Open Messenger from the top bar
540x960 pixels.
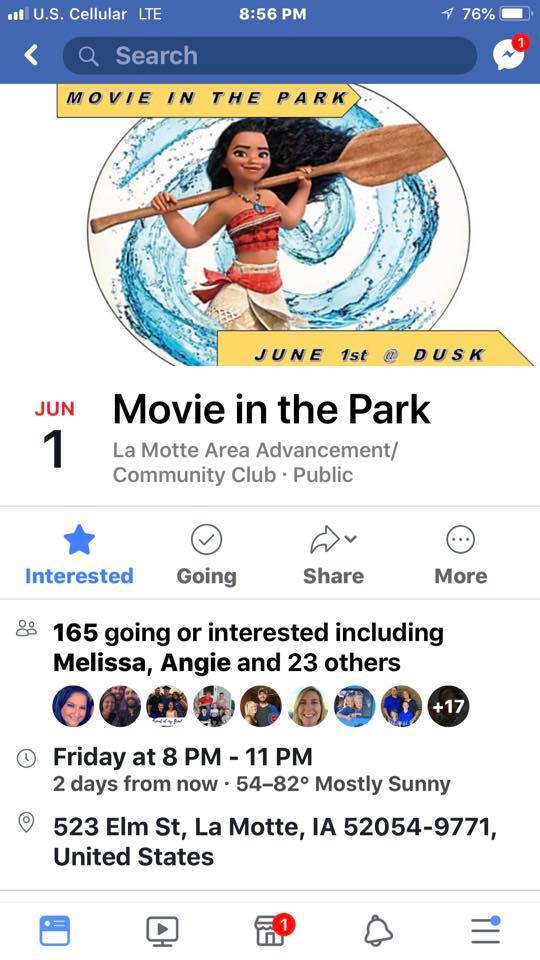point(510,54)
